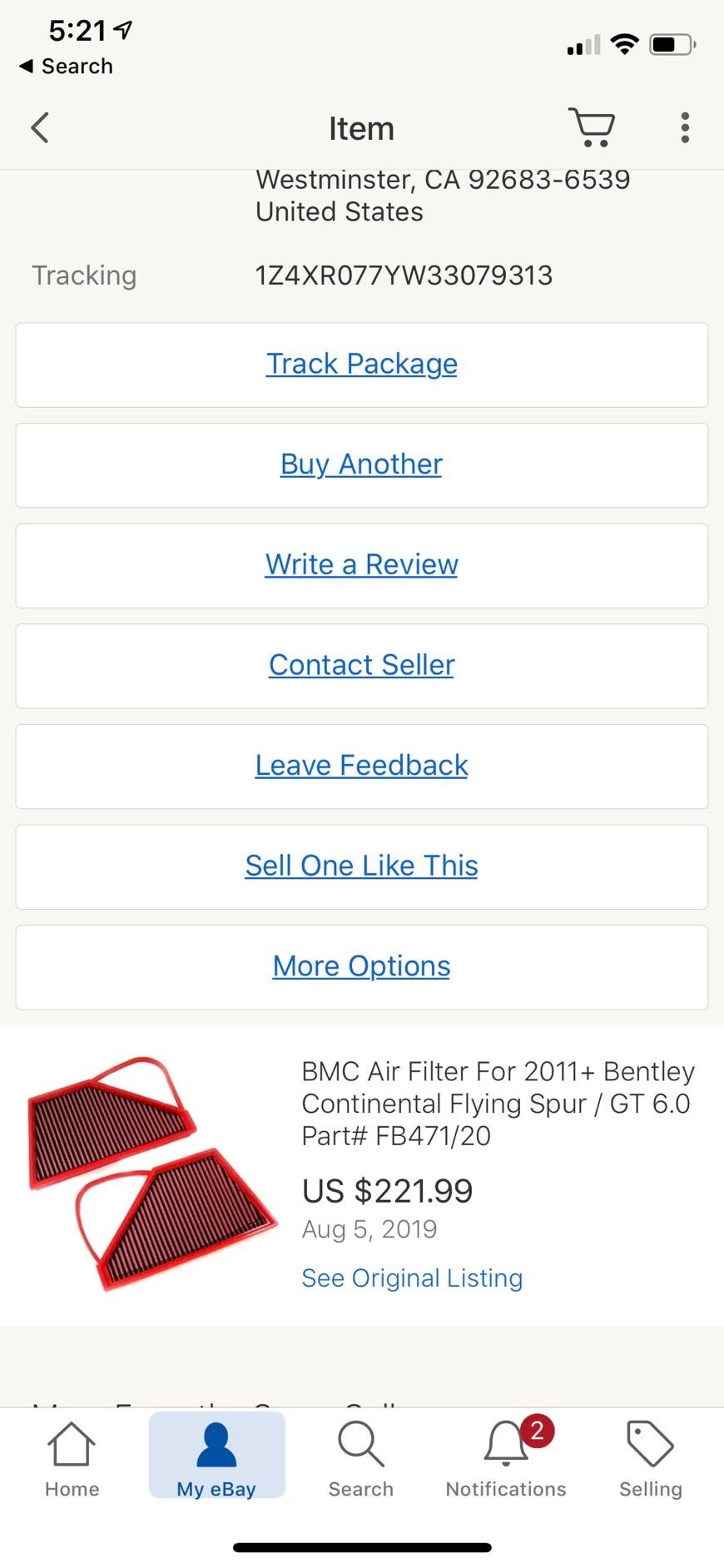Open the shopping cart
This screenshot has height=1568, width=724.
pyautogui.click(x=592, y=128)
